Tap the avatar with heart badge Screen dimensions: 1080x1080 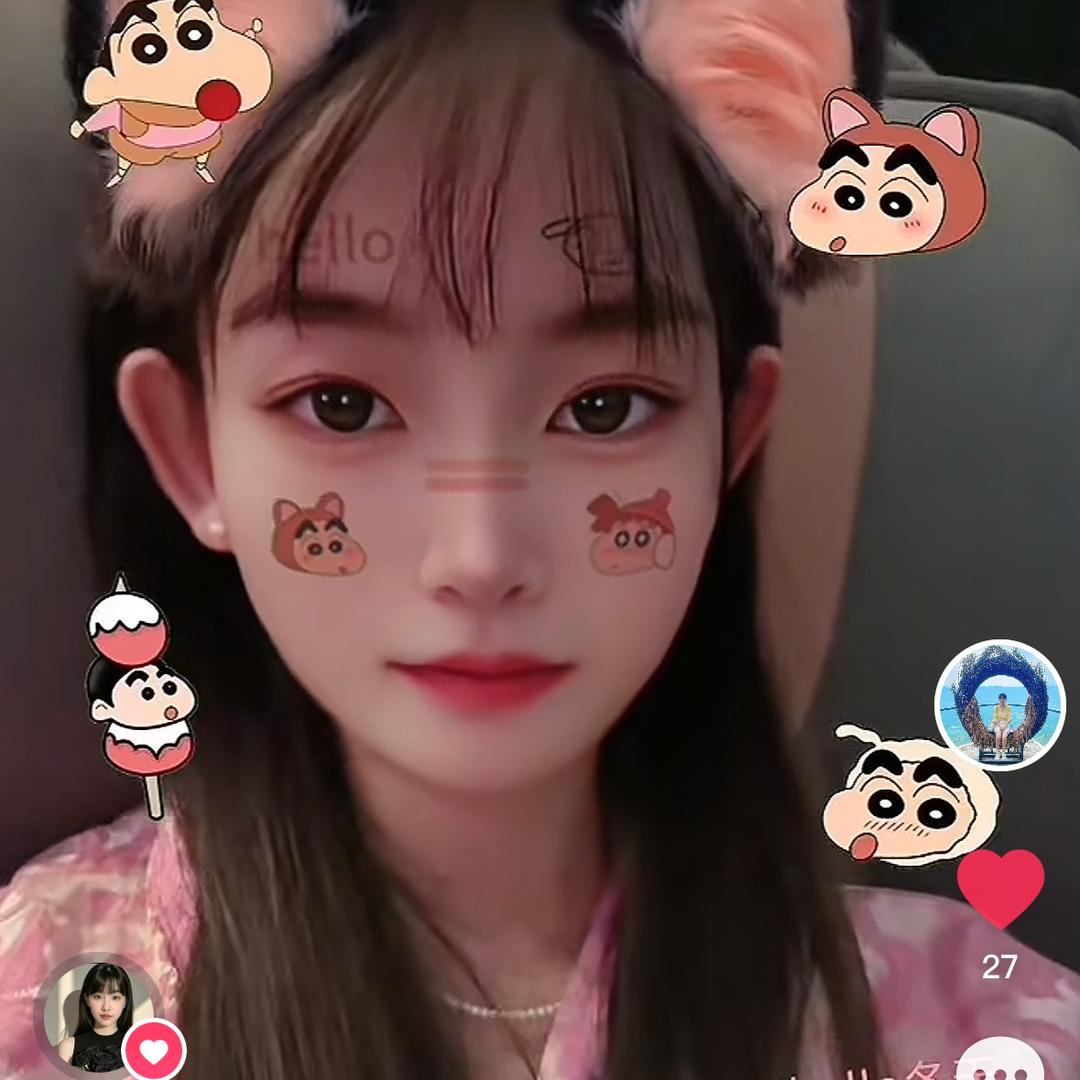pos(100,1012)
